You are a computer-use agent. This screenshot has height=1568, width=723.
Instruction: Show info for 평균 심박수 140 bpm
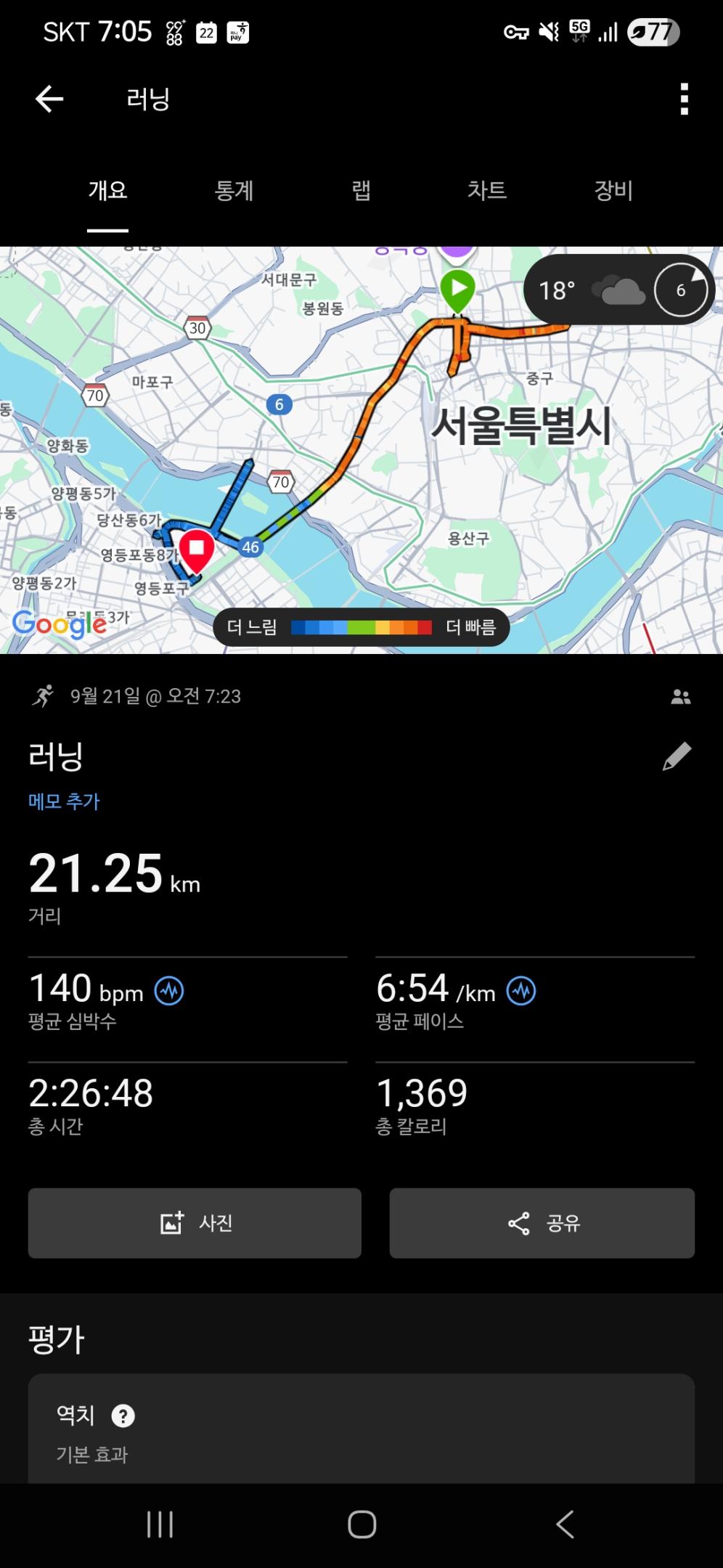coord(169,991)
